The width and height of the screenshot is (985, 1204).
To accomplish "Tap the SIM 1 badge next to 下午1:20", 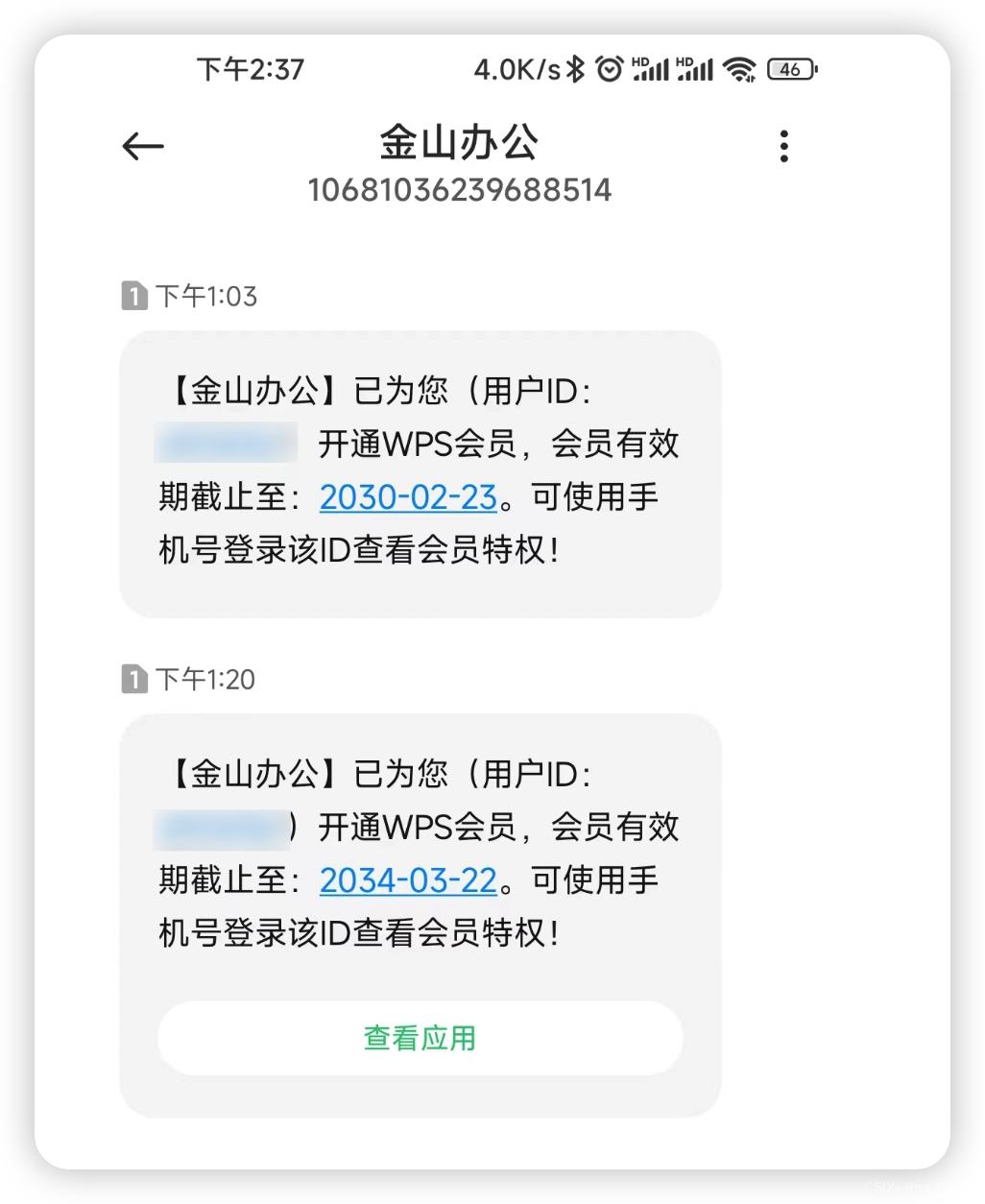I will [132, 680].
